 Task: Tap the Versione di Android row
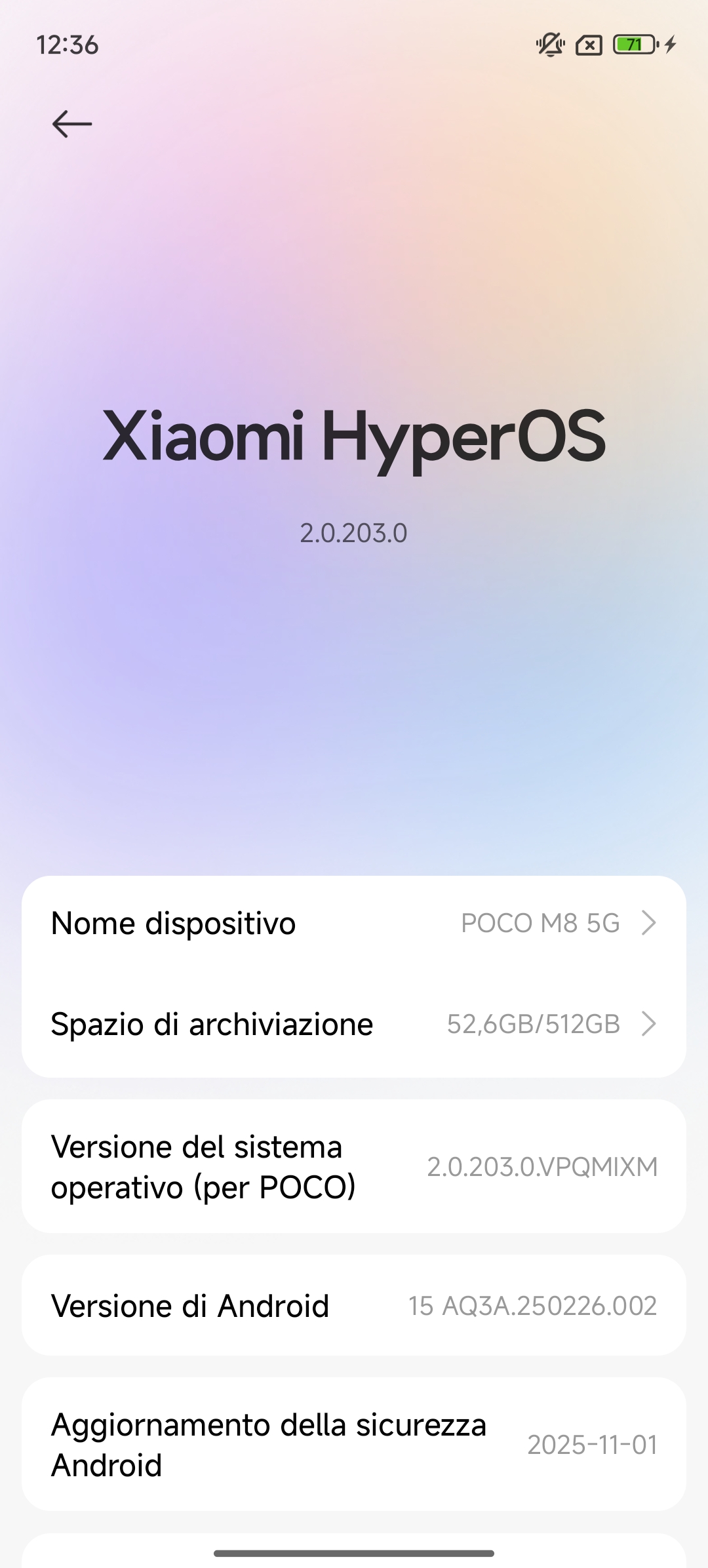[x=354, y=1306]
